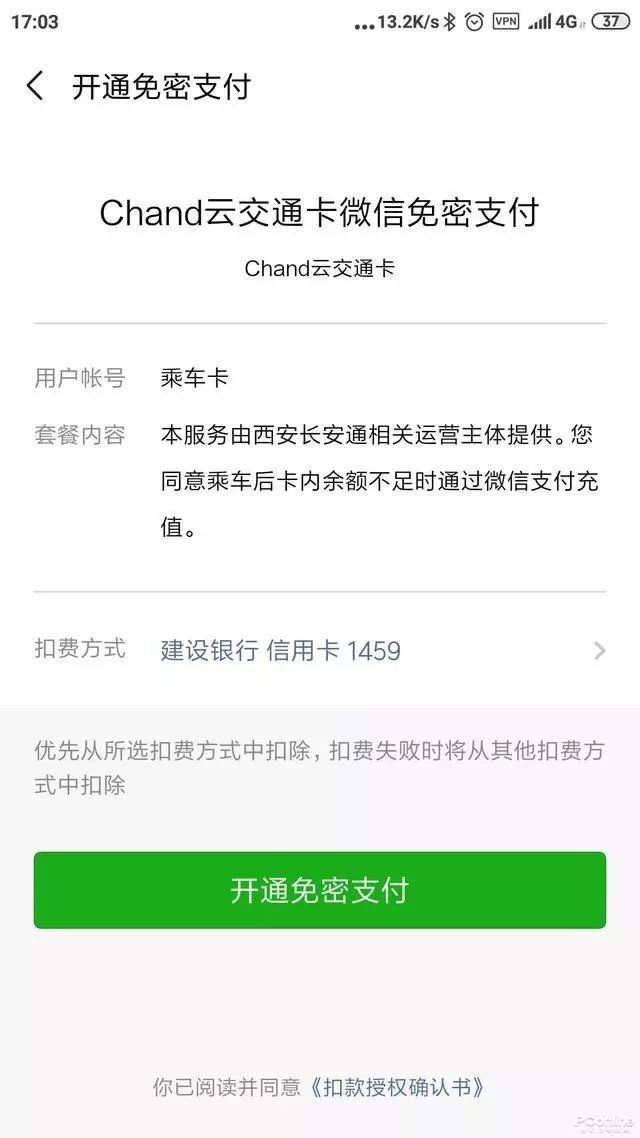Open the 《扣款授权确认书》 agreement

point(399,1087)
